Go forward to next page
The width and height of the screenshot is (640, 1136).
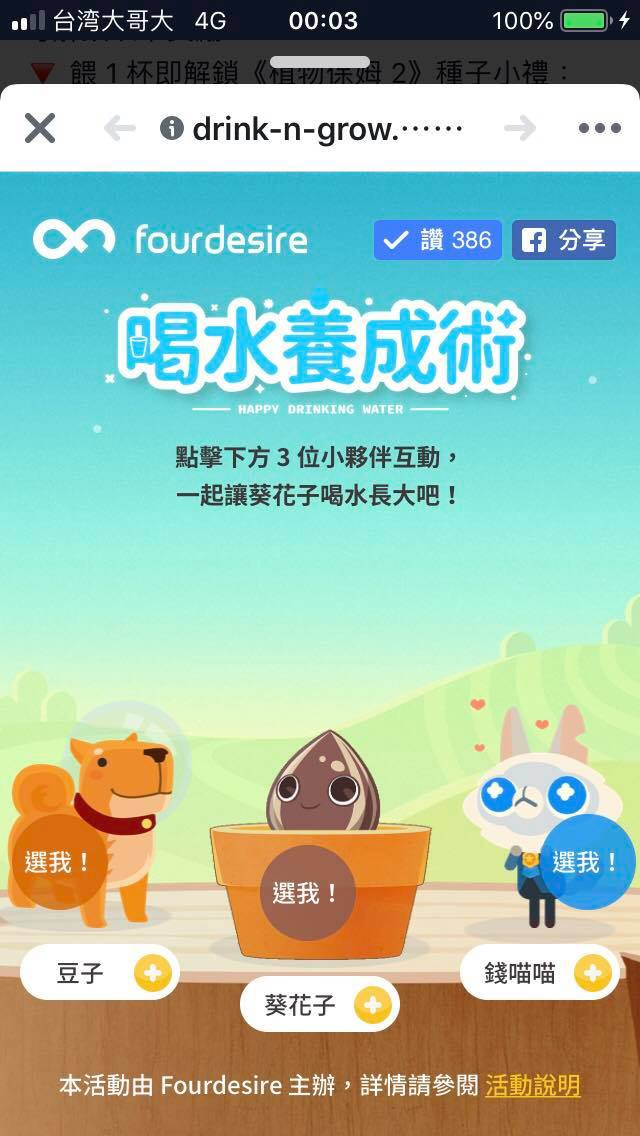coord(520,128)
